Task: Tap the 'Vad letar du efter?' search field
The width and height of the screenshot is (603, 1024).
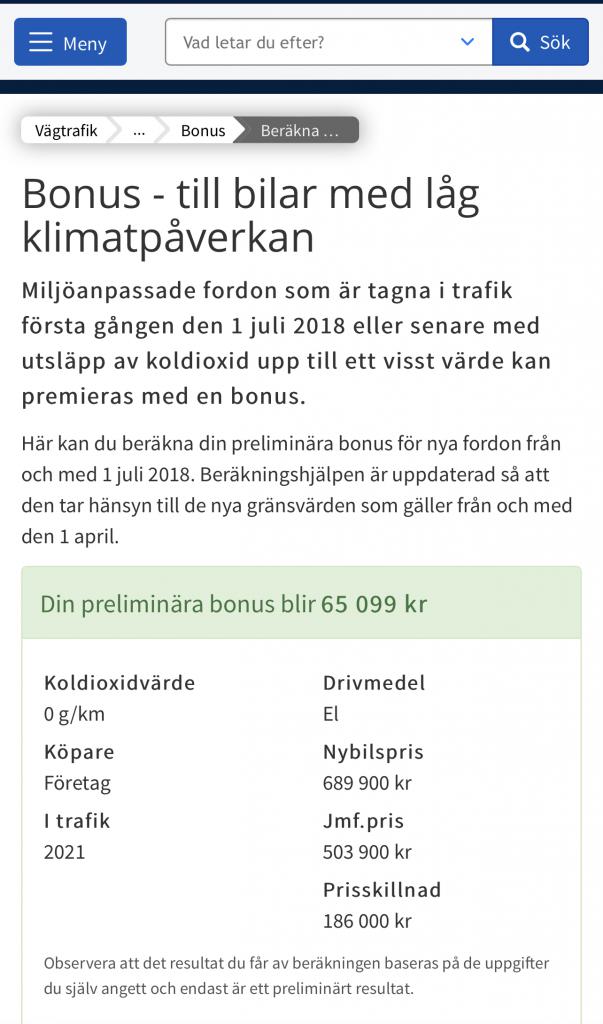Action: pyautogui.click(x=310, y=42)
